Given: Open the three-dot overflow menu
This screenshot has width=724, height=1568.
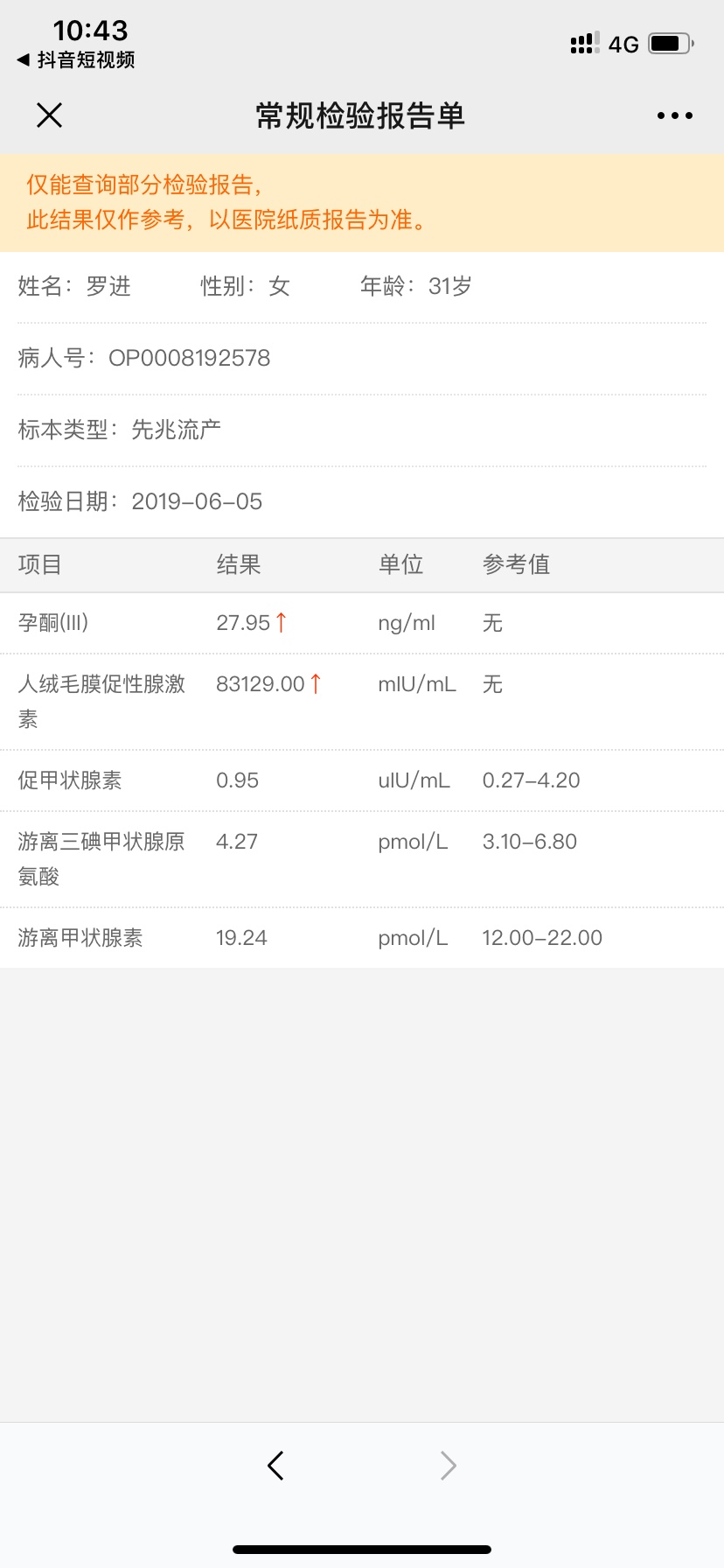Looking at the screenshot, I should coord(674,115).
